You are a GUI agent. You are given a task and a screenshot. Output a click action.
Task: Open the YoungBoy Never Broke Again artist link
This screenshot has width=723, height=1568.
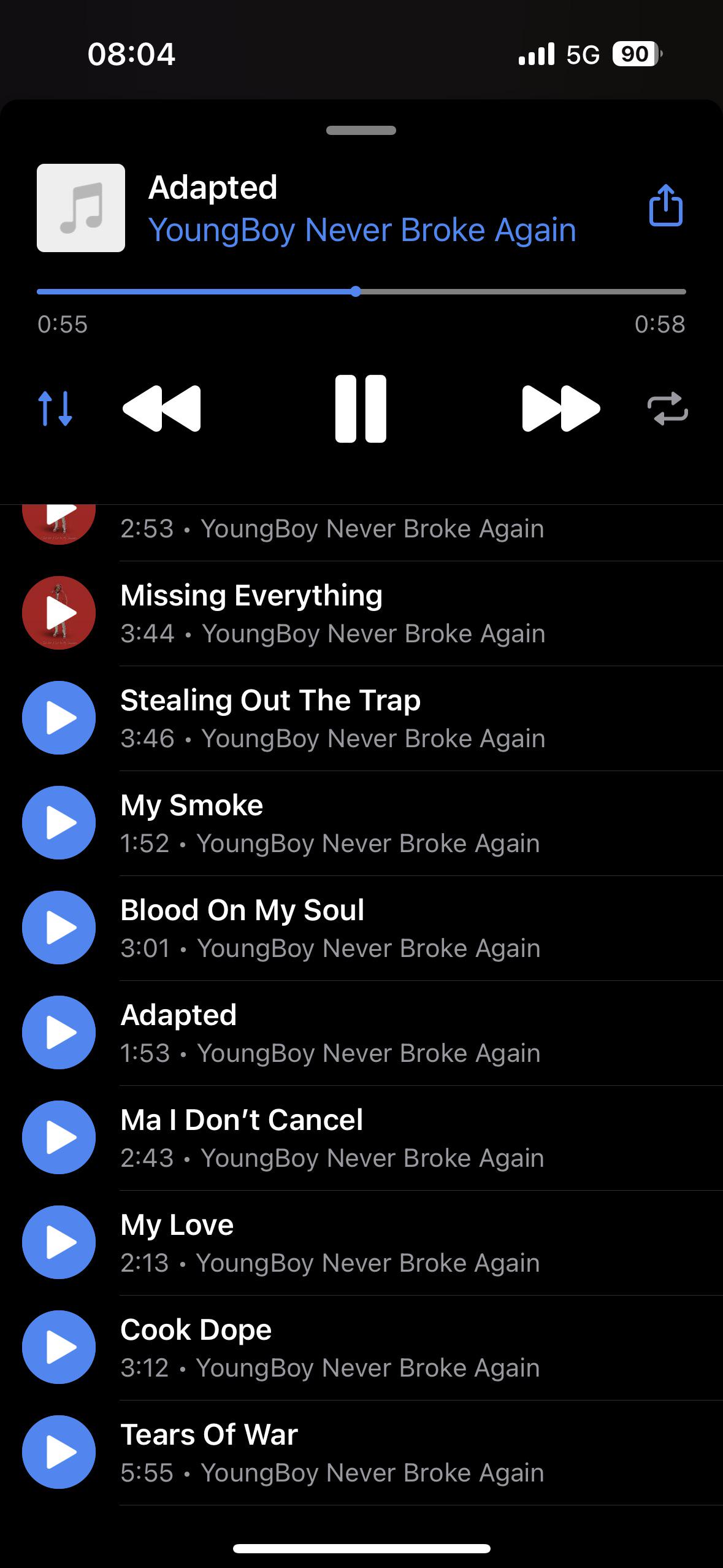click(x=362, y=230)
